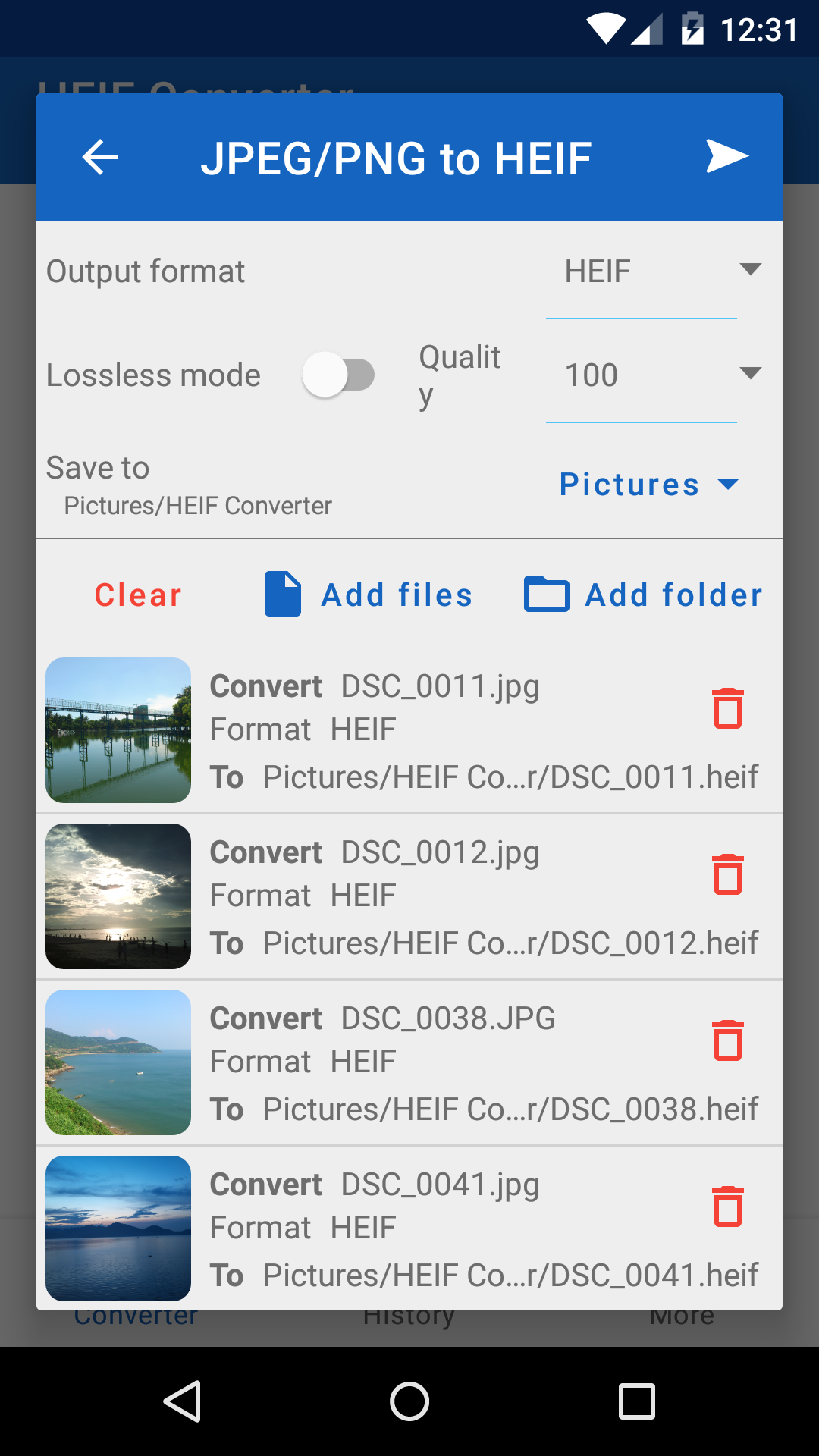The image size is (819, 1456).
Task: Clear the conversion file list
Action: pos(137,595)
